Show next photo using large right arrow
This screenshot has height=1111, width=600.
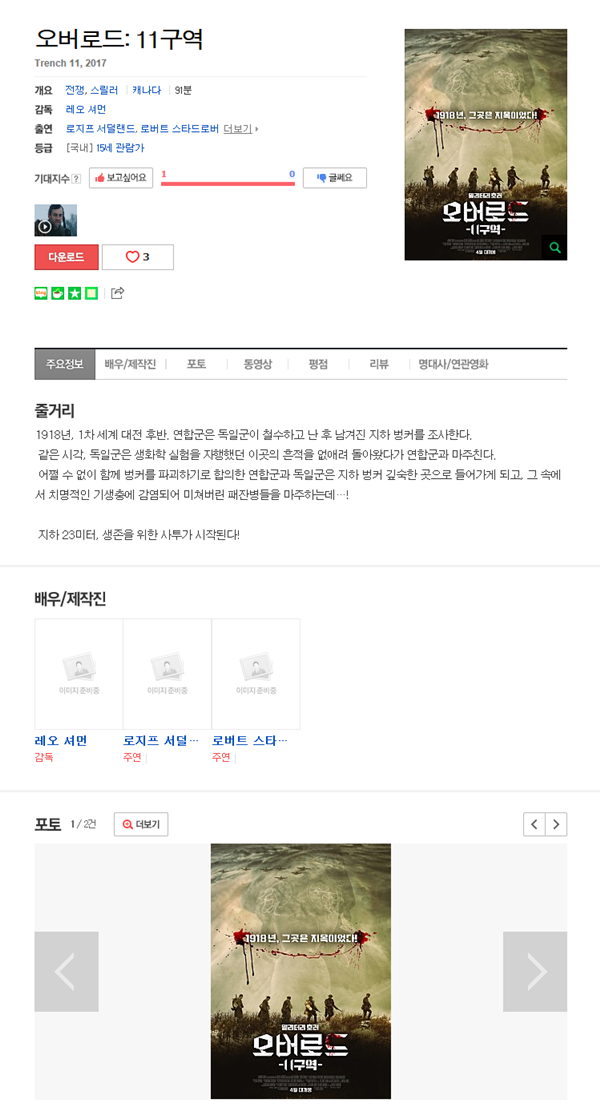click(x=535, y=971)
